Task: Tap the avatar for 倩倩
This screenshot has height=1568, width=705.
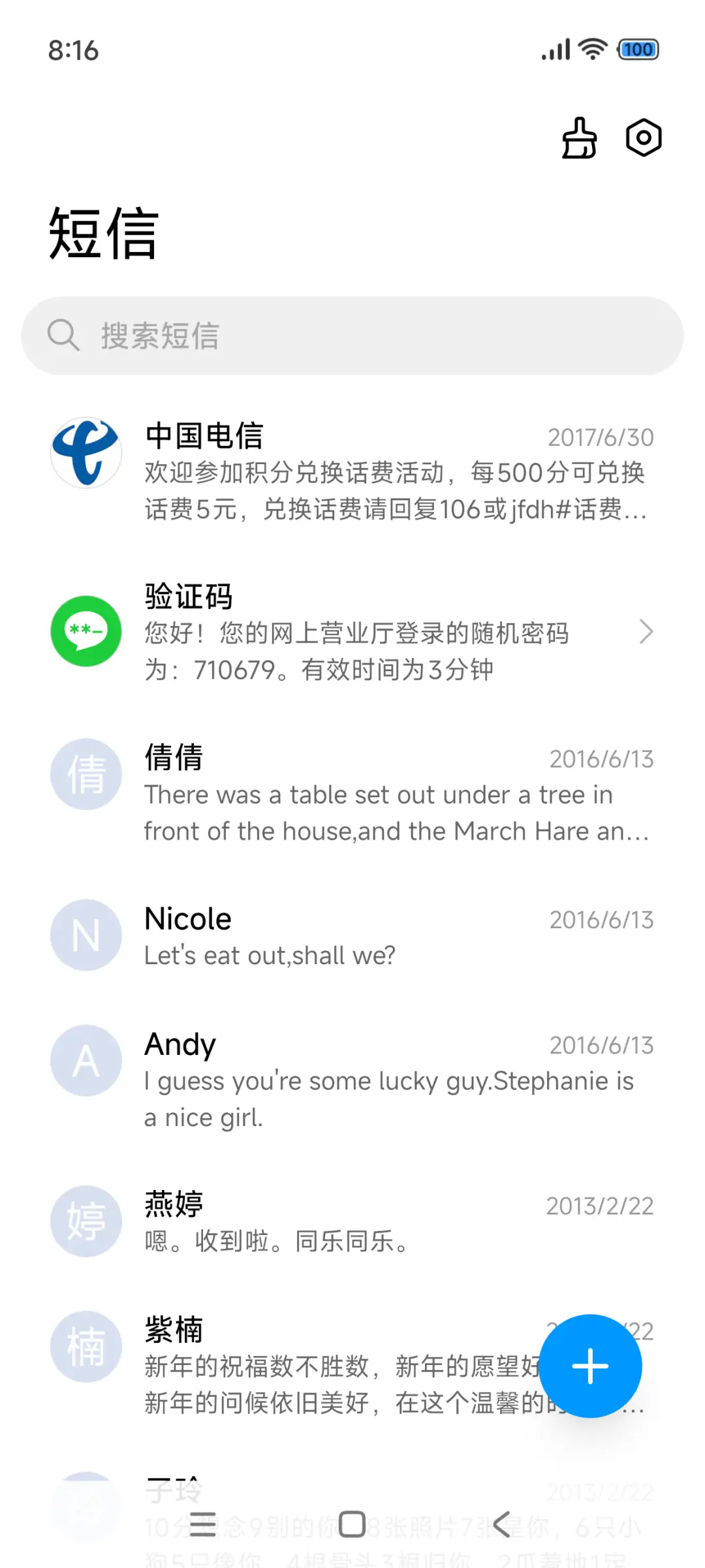Action: pyautogui.click(x=86, y=774)
